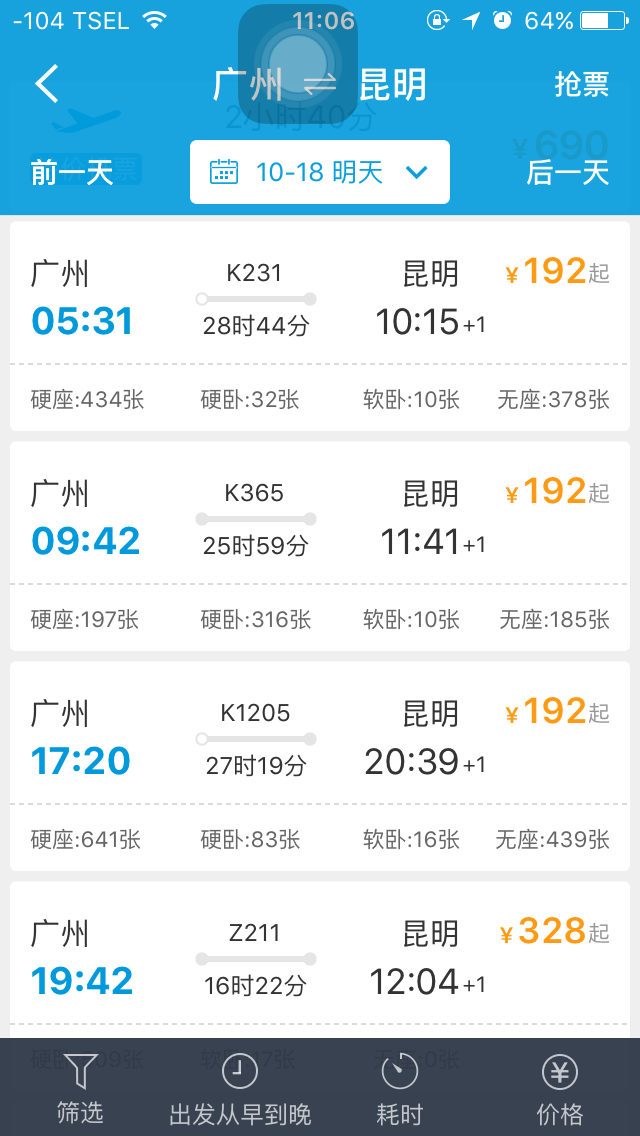
Task: Go back using the top-left arrow
Action: pos(47,84)
